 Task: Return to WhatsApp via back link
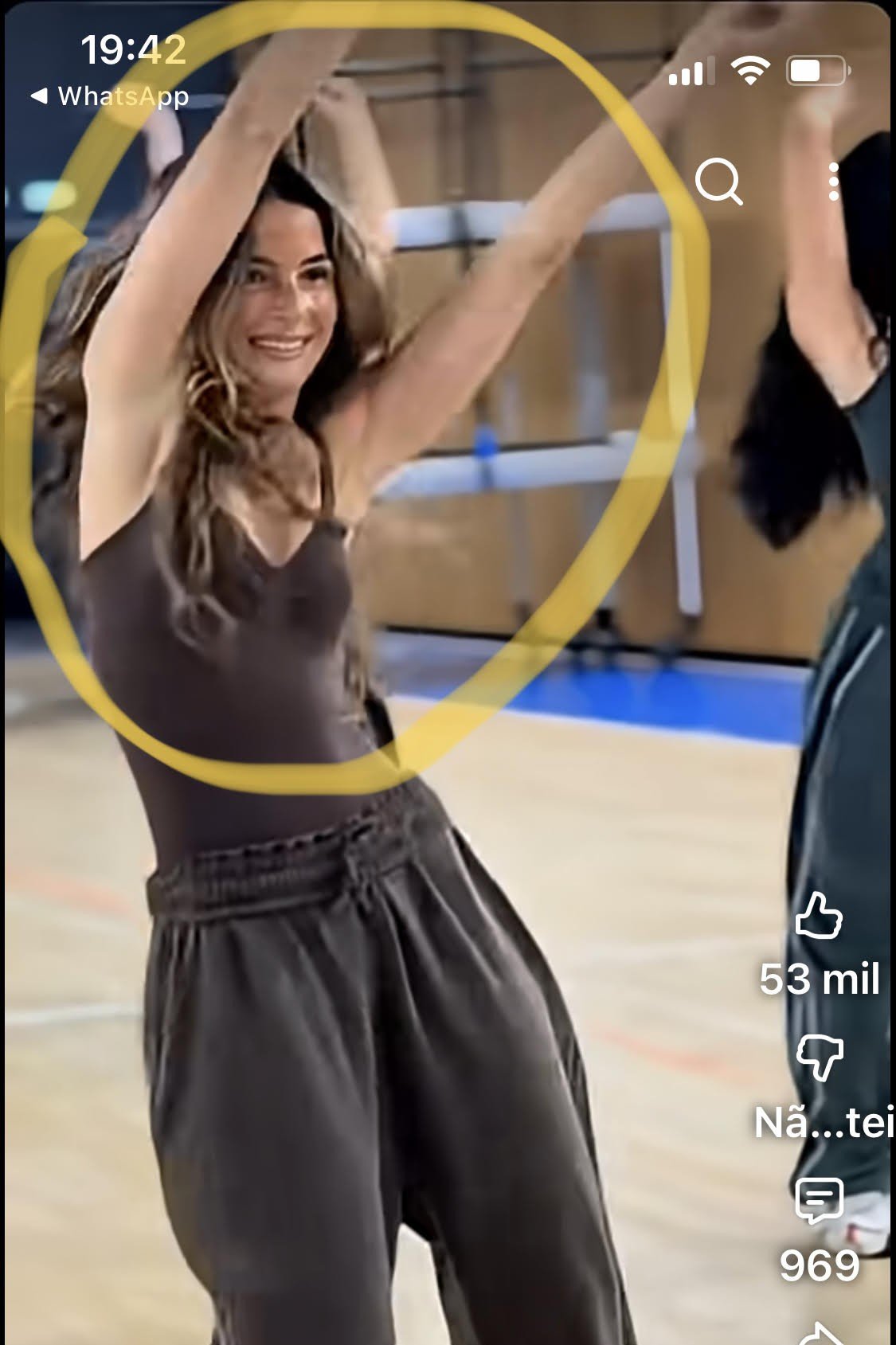109,96
